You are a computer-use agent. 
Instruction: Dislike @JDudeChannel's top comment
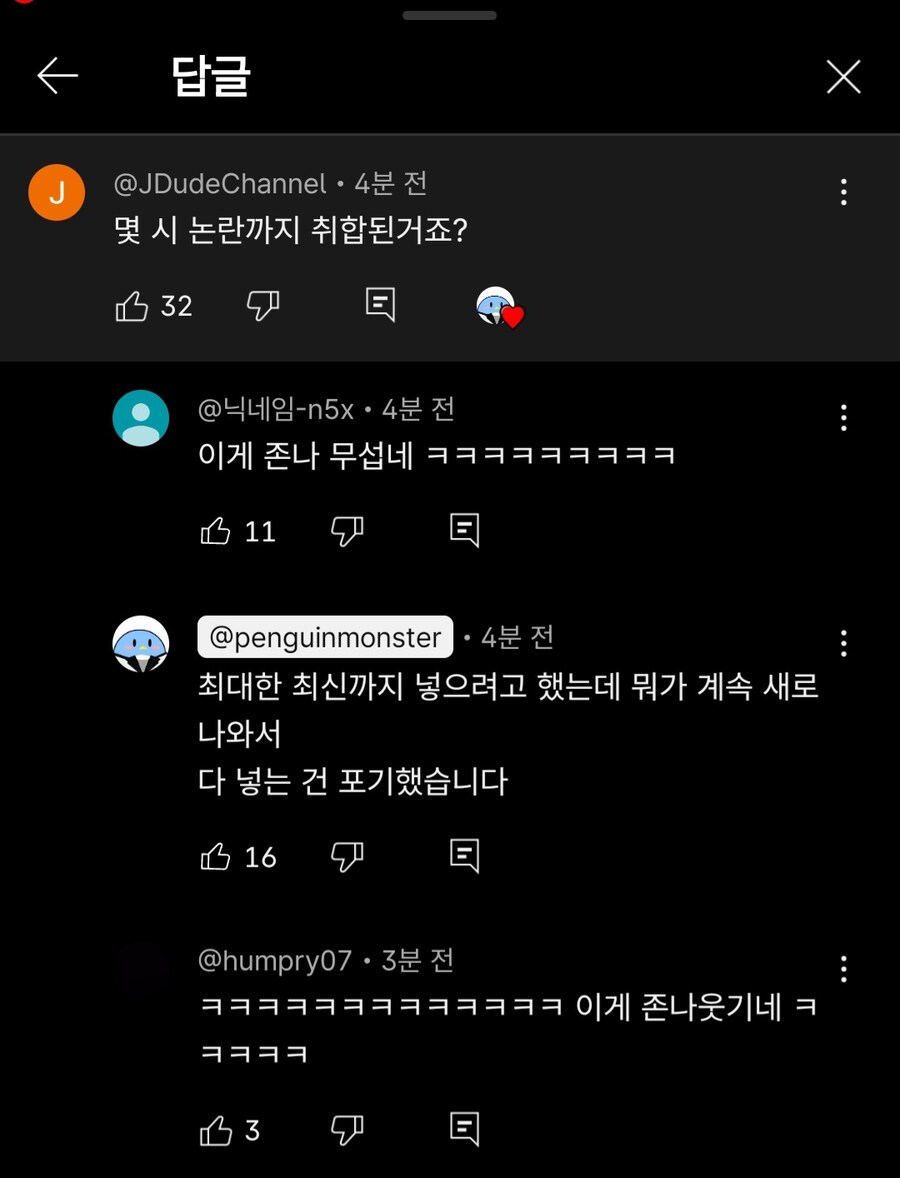pyautogui.click(x=262, y=306)
